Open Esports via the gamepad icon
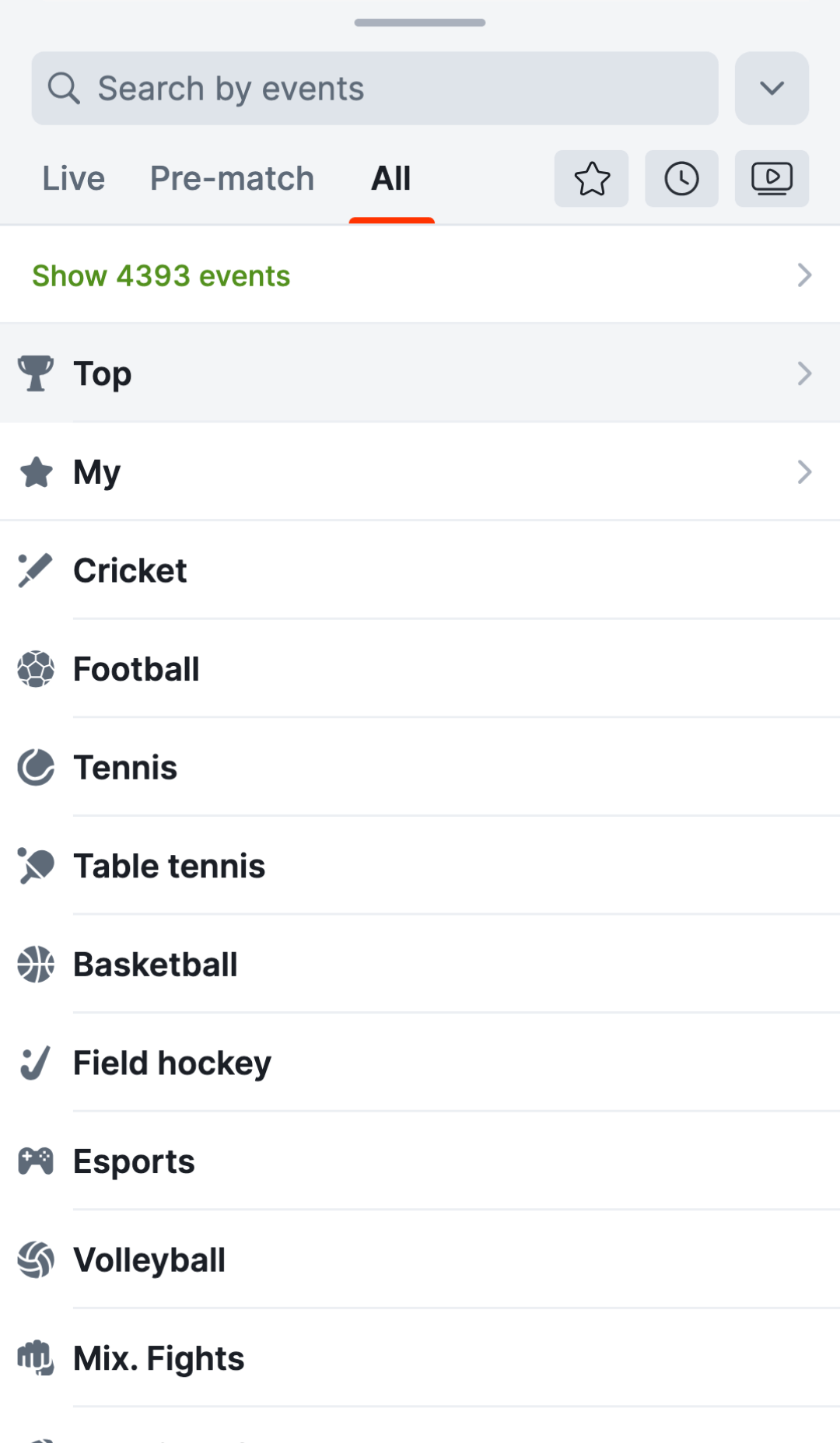 coord(35,1161)
